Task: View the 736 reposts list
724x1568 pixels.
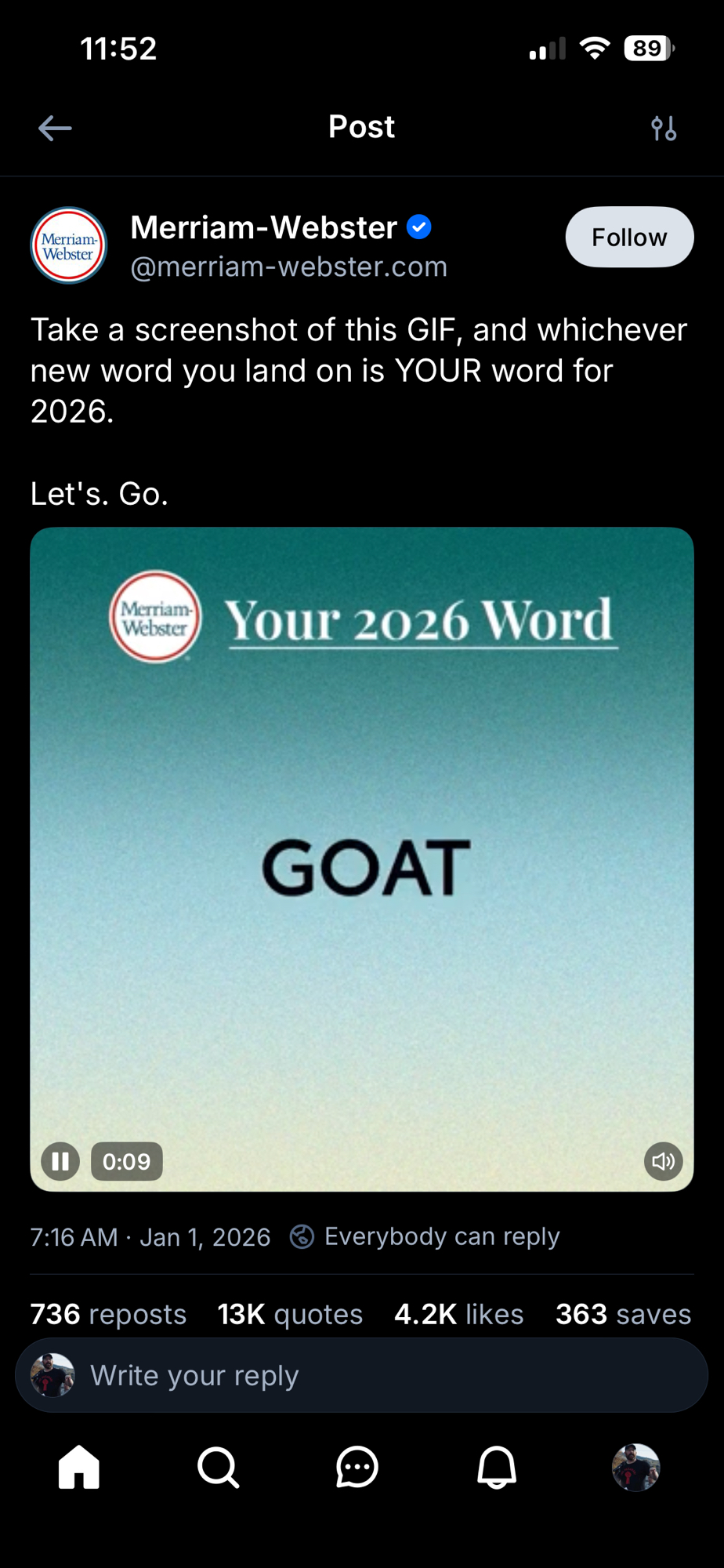Action: [108, 1314]
